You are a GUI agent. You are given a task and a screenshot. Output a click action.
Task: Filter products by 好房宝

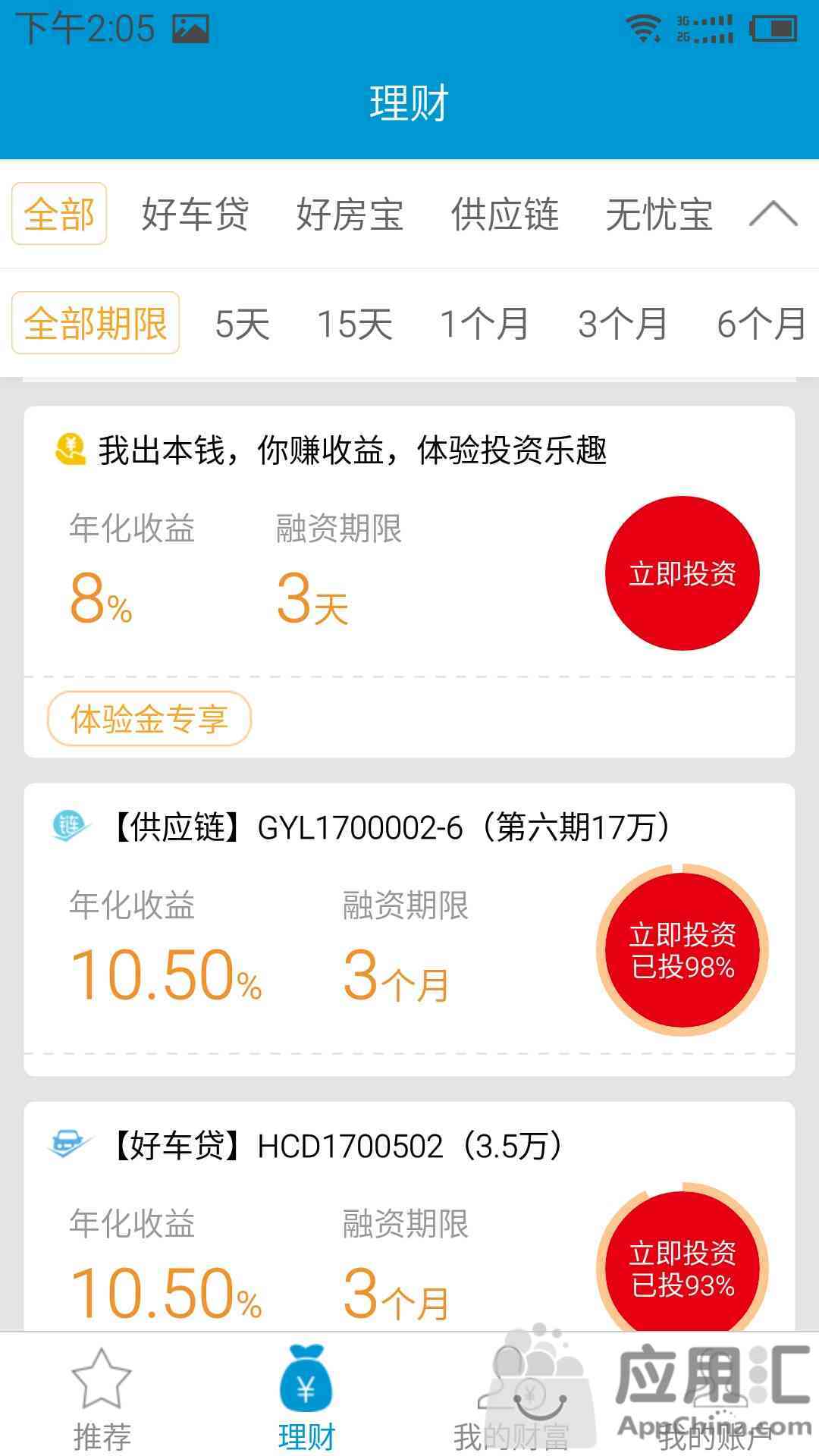(350, 214)
